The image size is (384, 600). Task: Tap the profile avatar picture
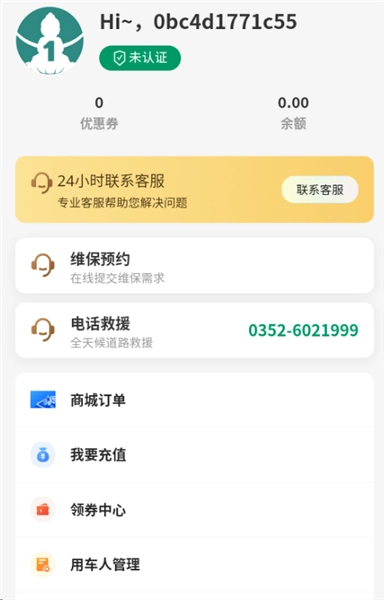click(x=50, y=41)
